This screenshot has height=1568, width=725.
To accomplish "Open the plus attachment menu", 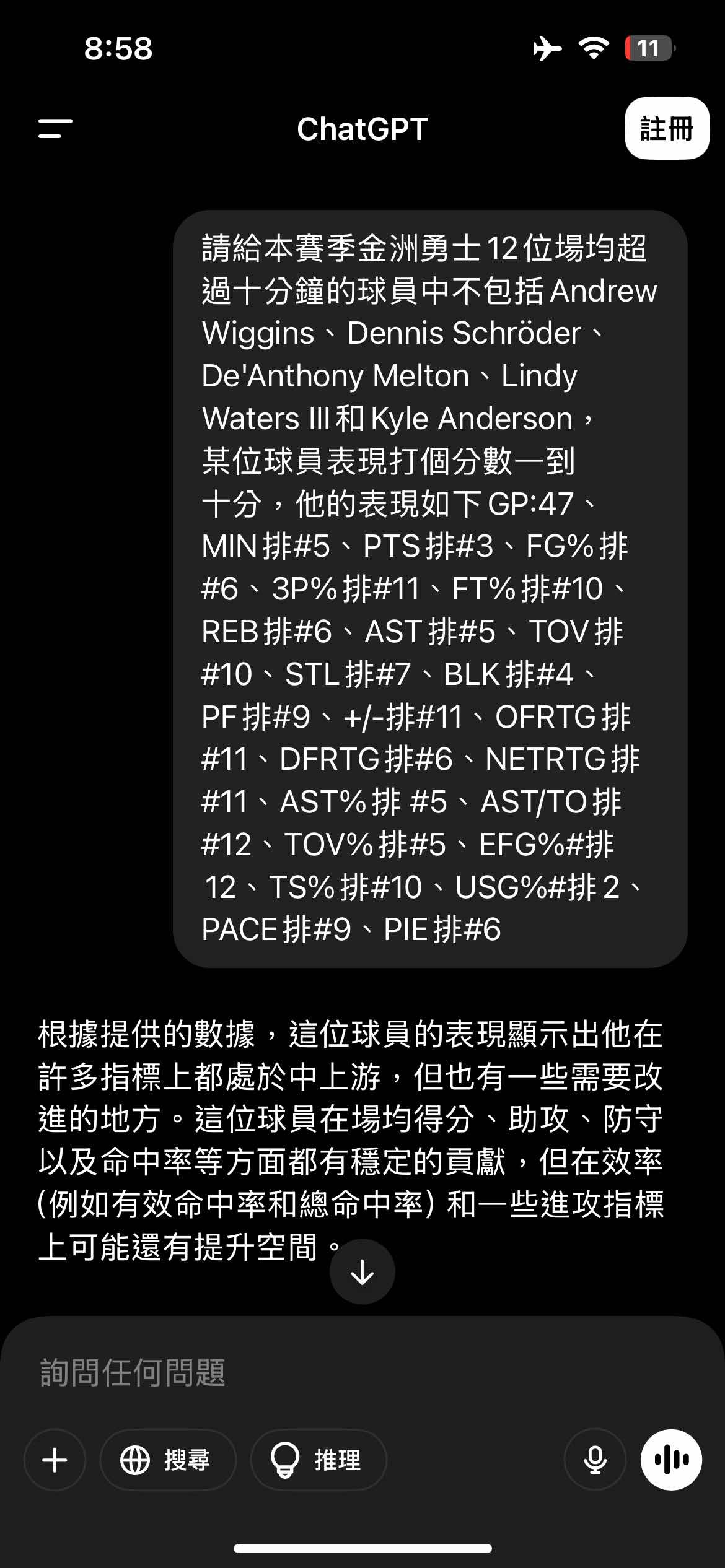I will [55, 1460].
